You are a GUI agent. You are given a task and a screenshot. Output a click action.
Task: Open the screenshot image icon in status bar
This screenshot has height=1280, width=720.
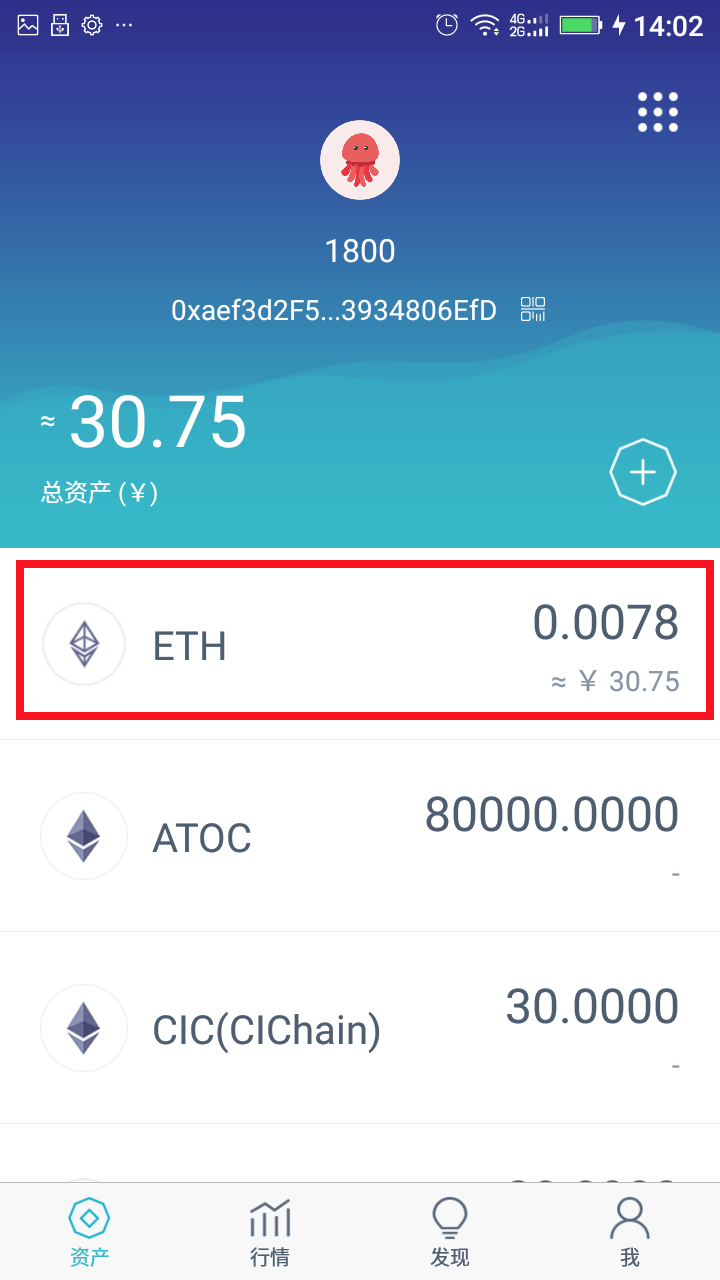pos(27,24)
